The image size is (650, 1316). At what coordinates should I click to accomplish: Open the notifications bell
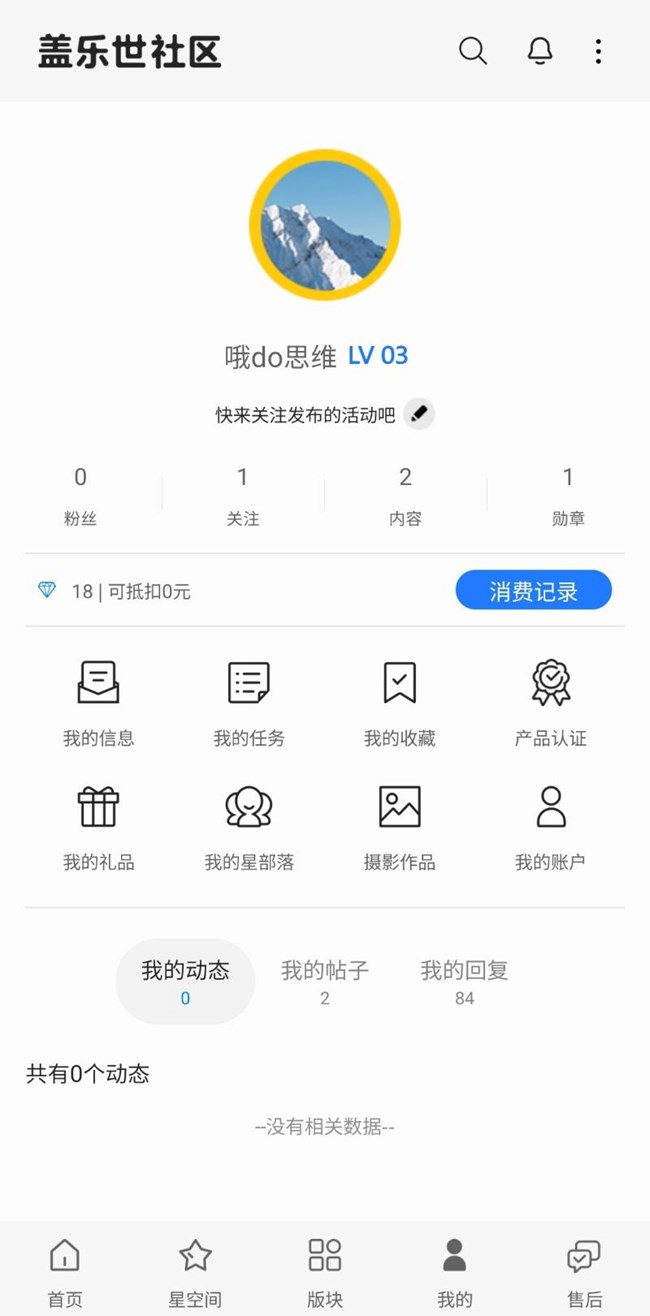point(540,51)
